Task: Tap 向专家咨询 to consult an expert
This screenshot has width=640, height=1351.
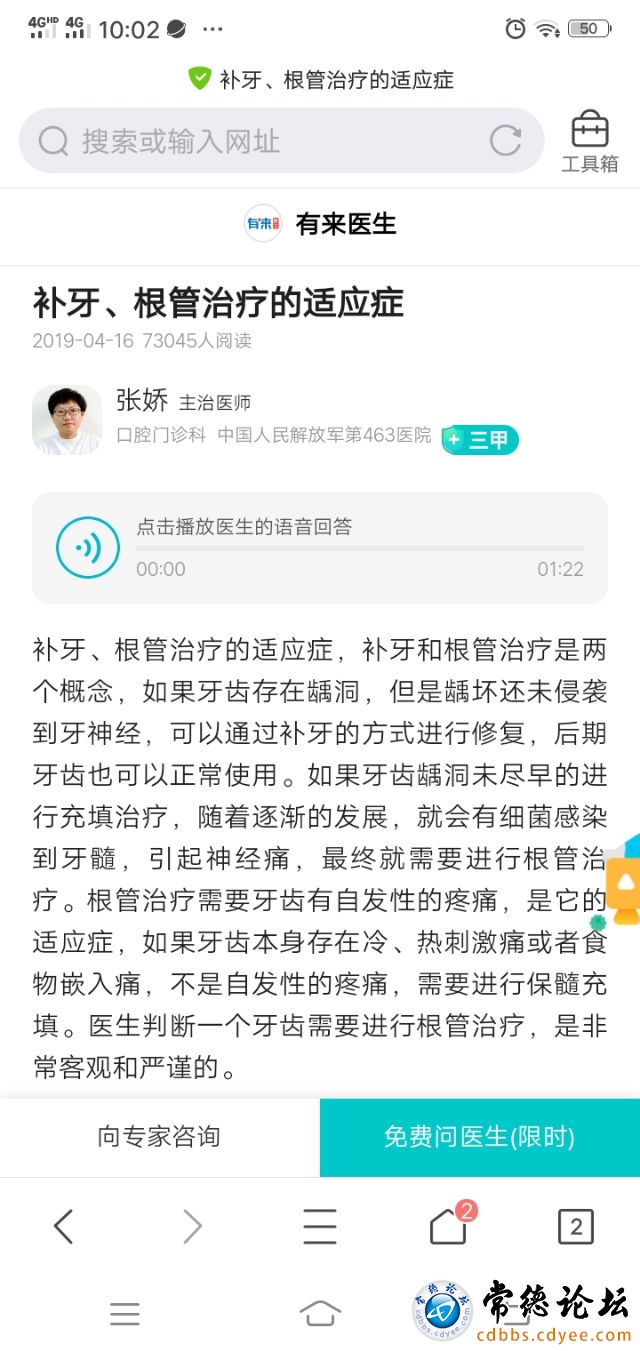Action: pyautogui.click(x=159, y=1137)
